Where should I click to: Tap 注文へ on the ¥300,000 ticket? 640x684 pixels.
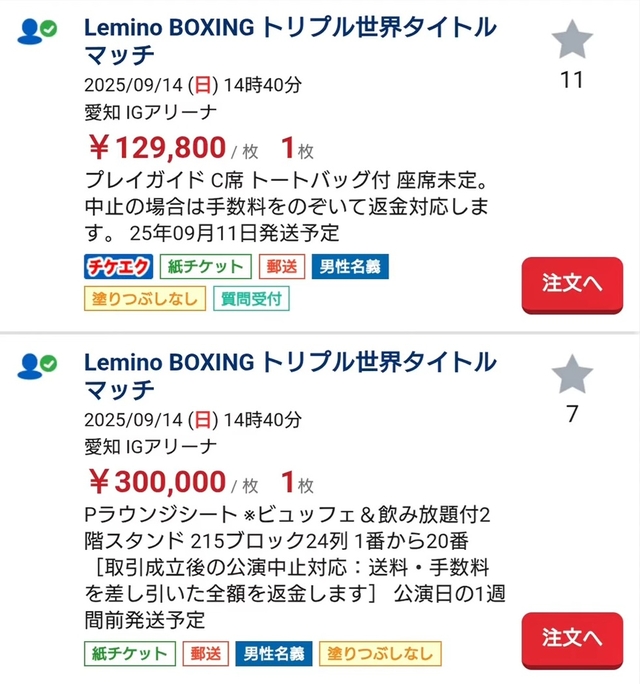pos(572,640)
